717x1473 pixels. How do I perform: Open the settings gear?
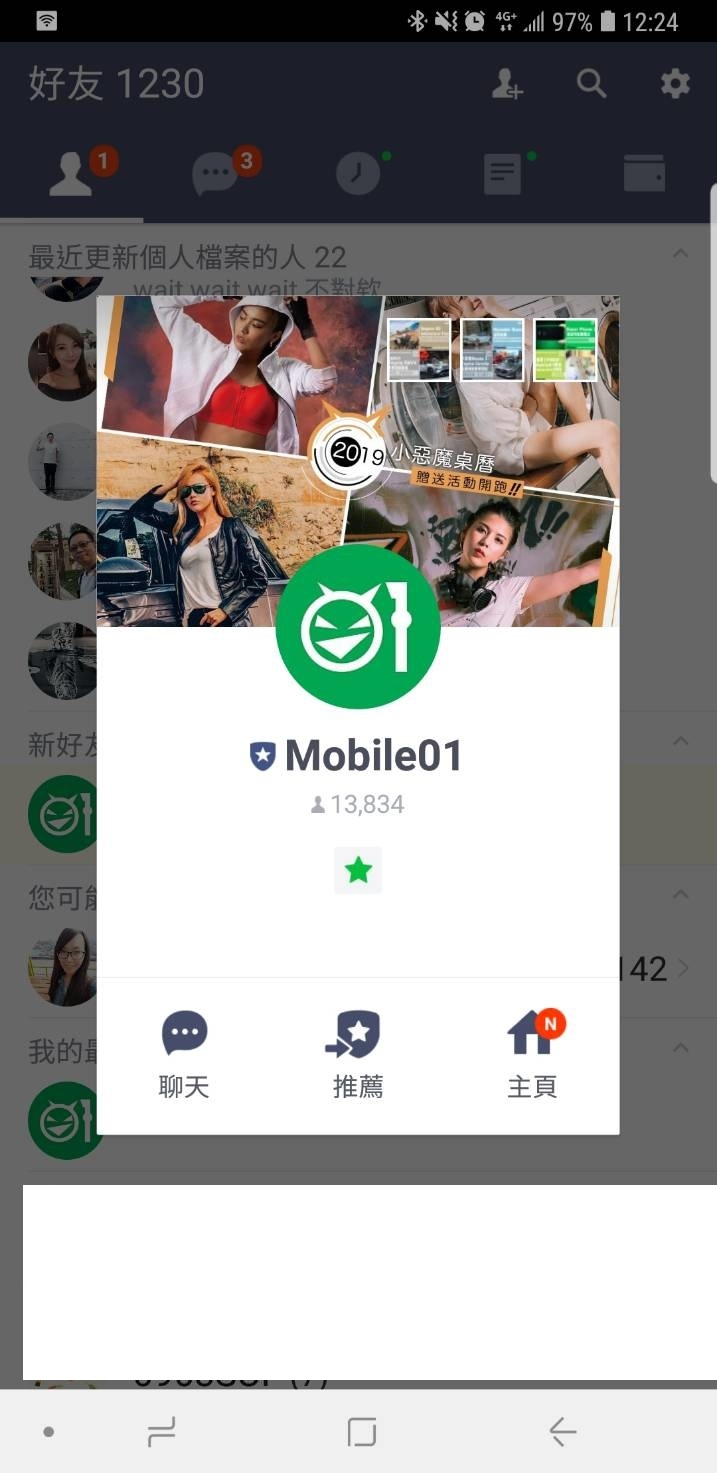click(675, 84)
